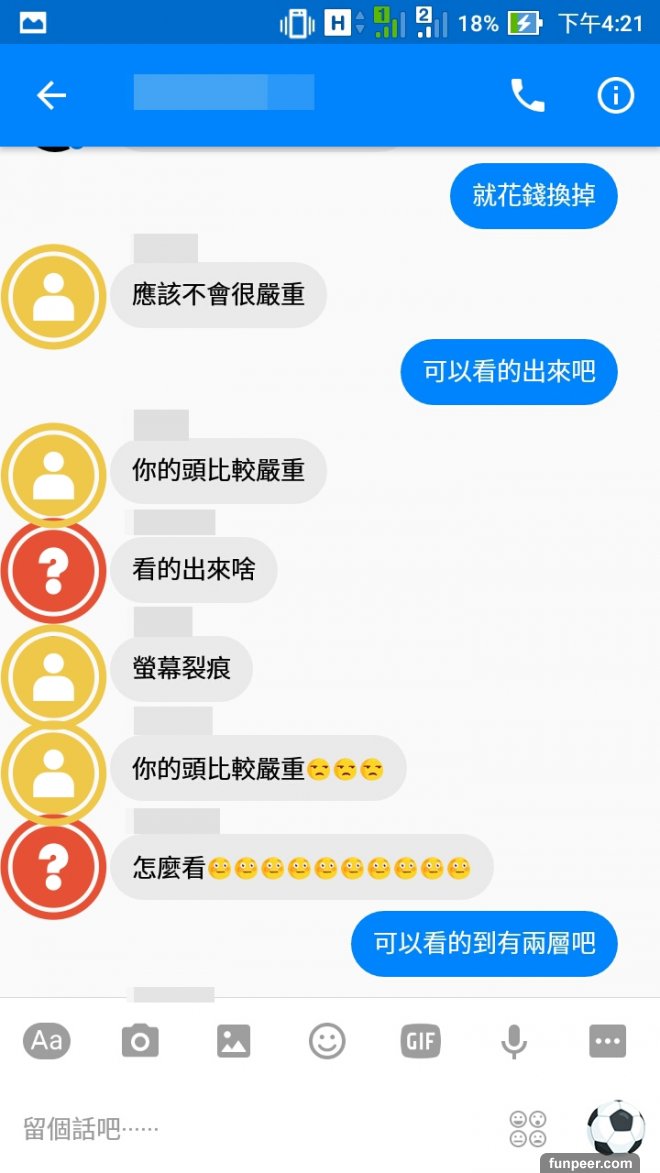Go back to the conversation list
660x1173 pixels.
click(51, 95)
